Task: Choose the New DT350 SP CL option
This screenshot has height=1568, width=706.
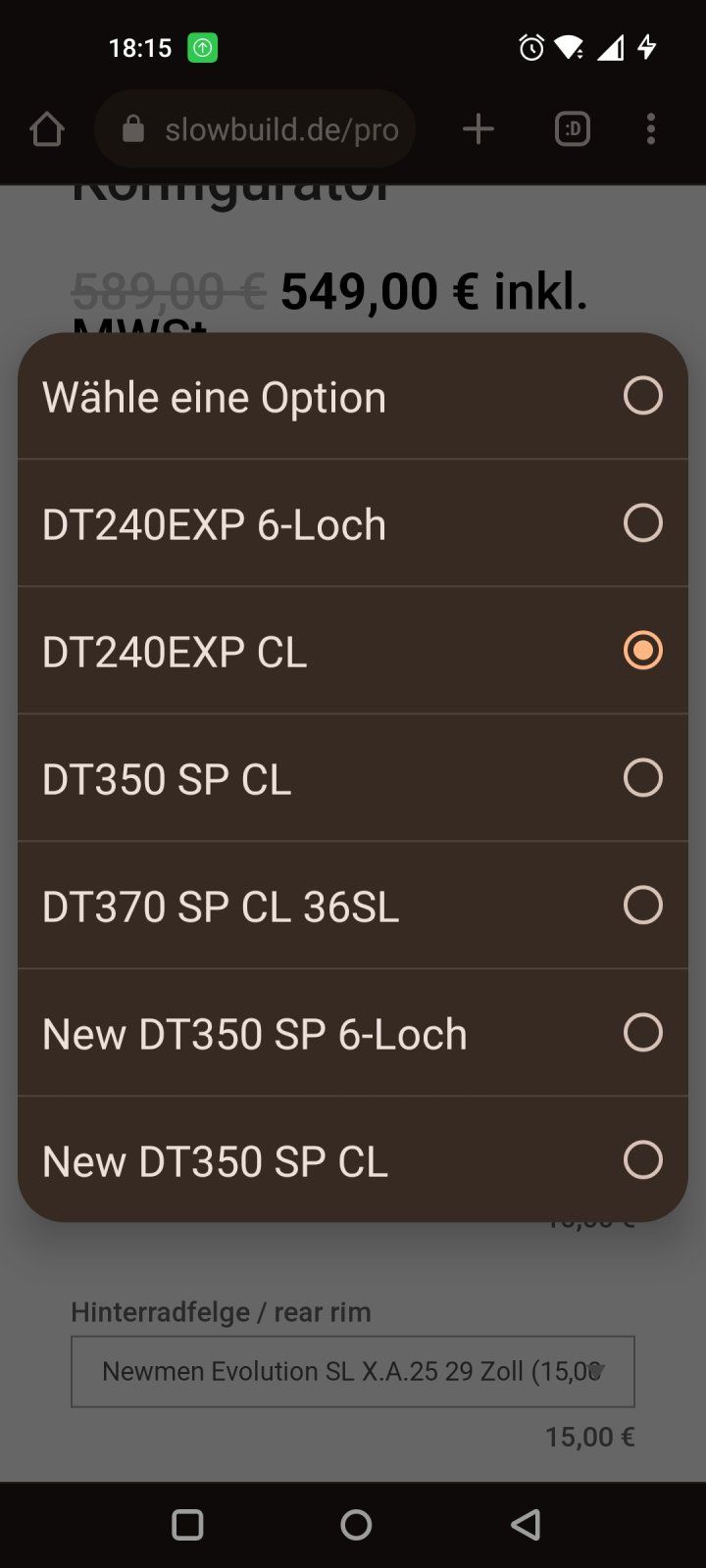Action: 353,1159
